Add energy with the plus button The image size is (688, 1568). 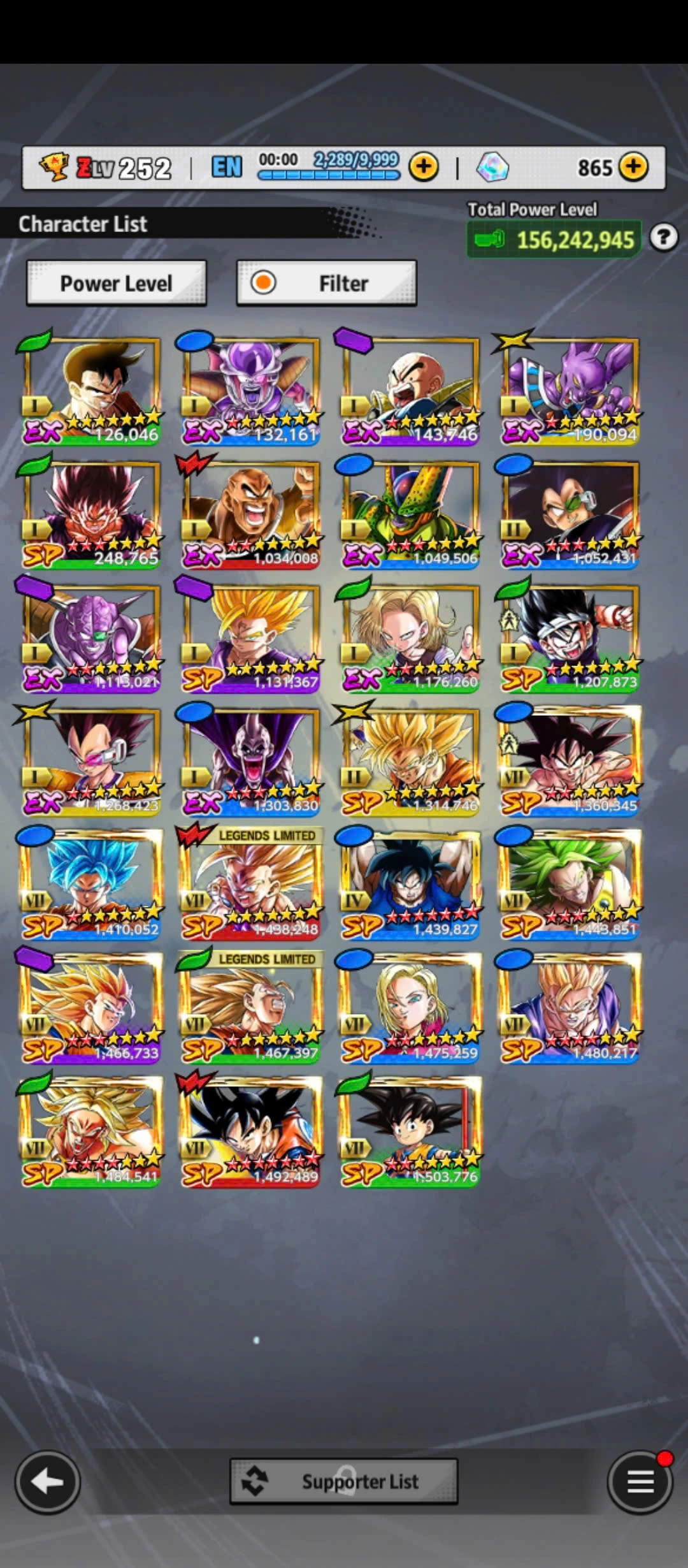click(x=424, y=167)
